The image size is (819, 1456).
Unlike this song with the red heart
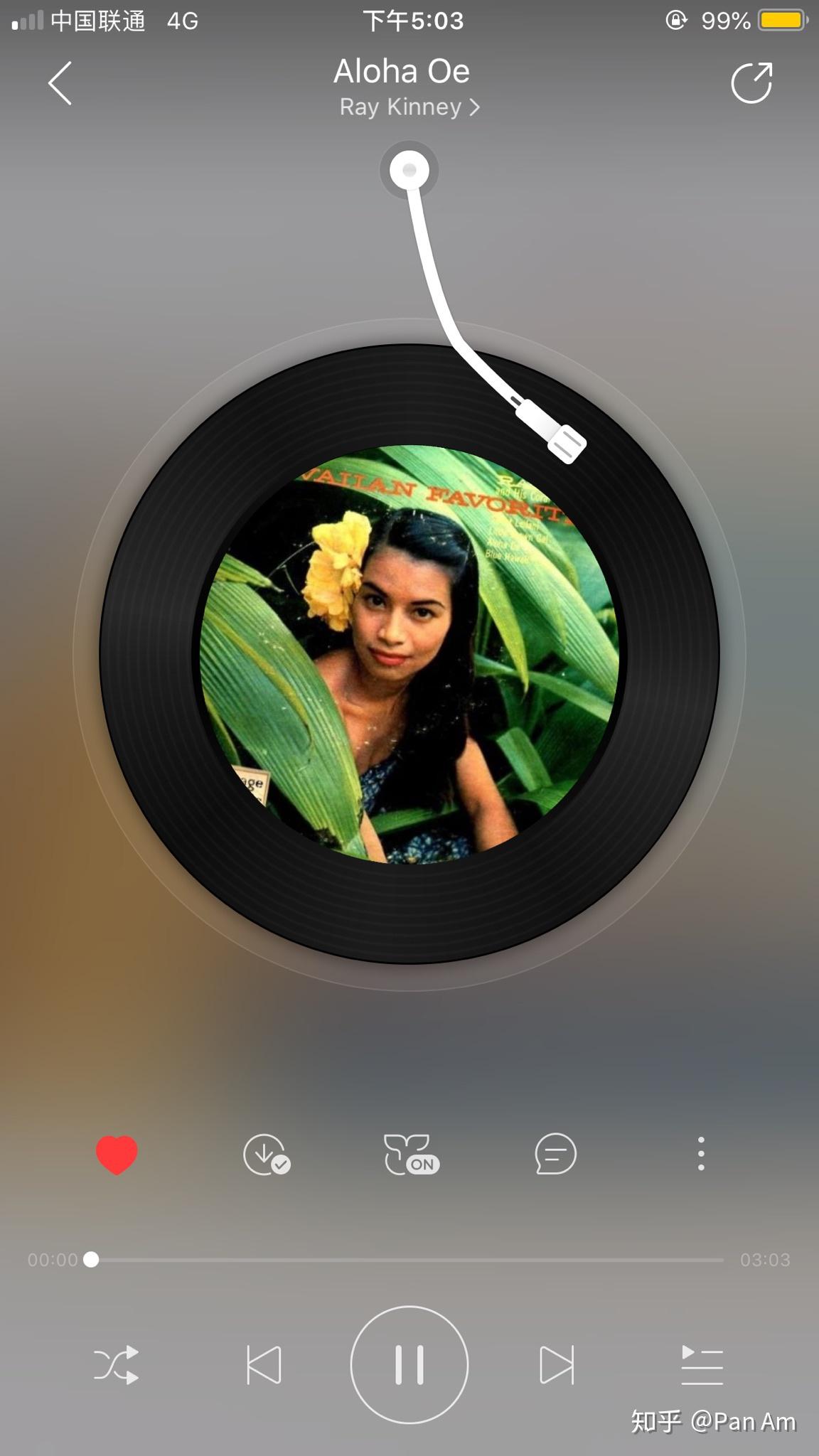point(117,1154)
